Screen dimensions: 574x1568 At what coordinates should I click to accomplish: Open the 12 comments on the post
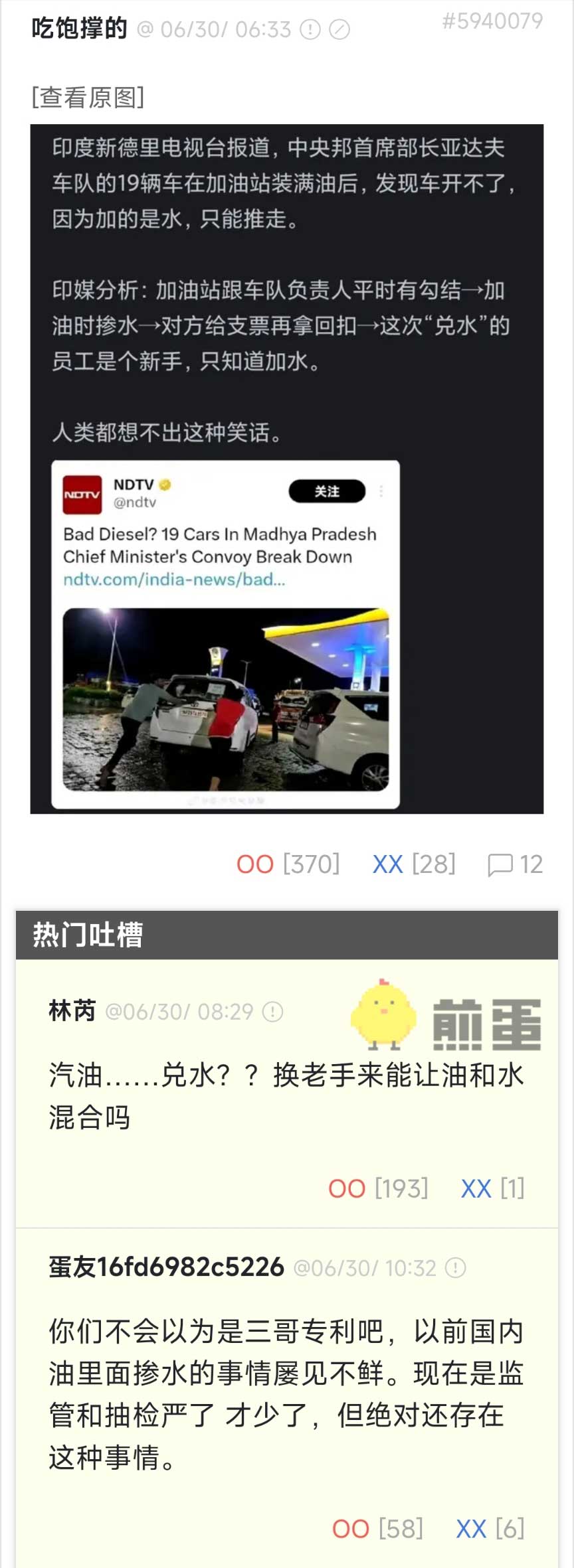point(515,864)
